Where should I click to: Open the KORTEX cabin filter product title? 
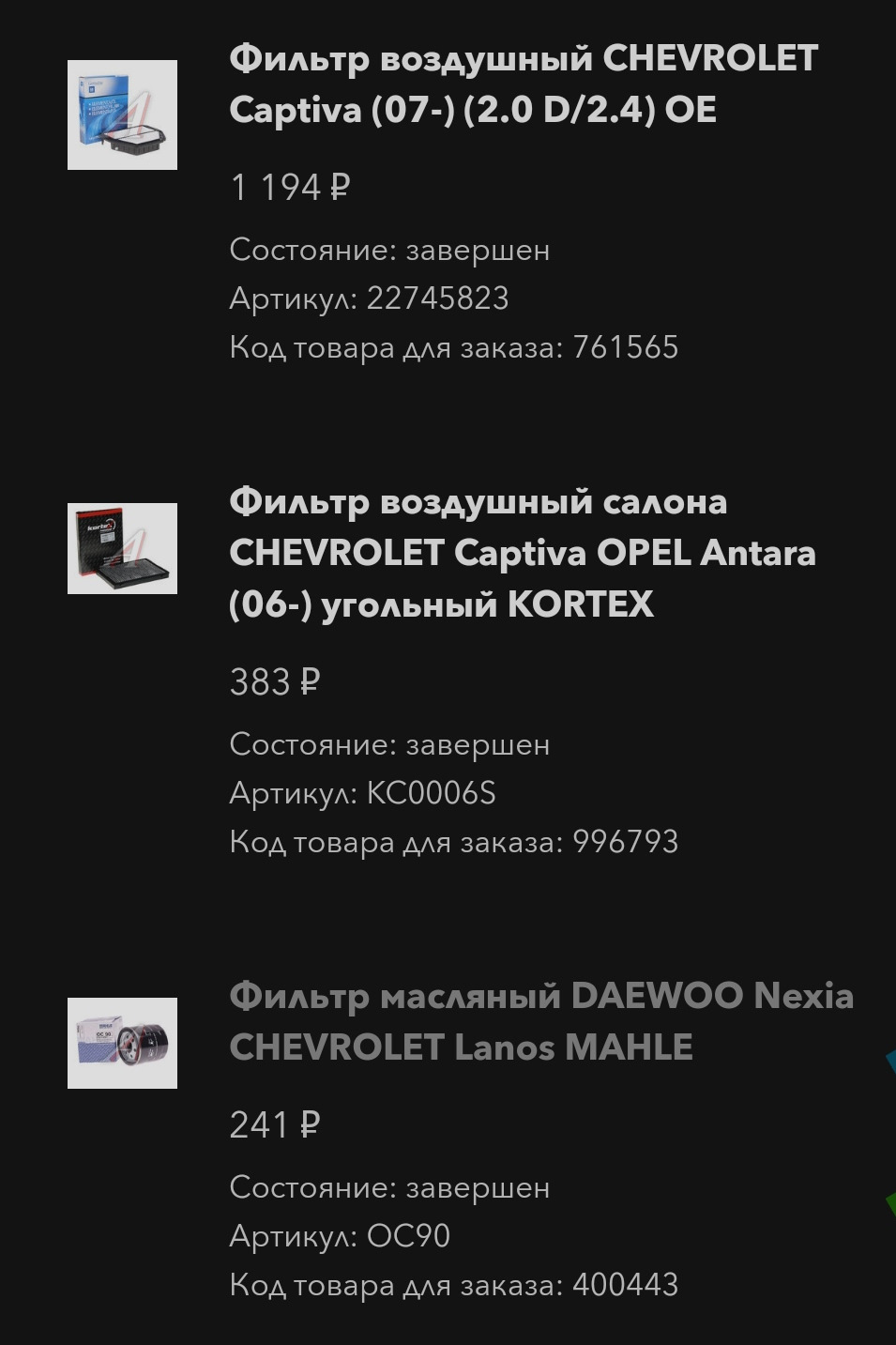[523, 553]
